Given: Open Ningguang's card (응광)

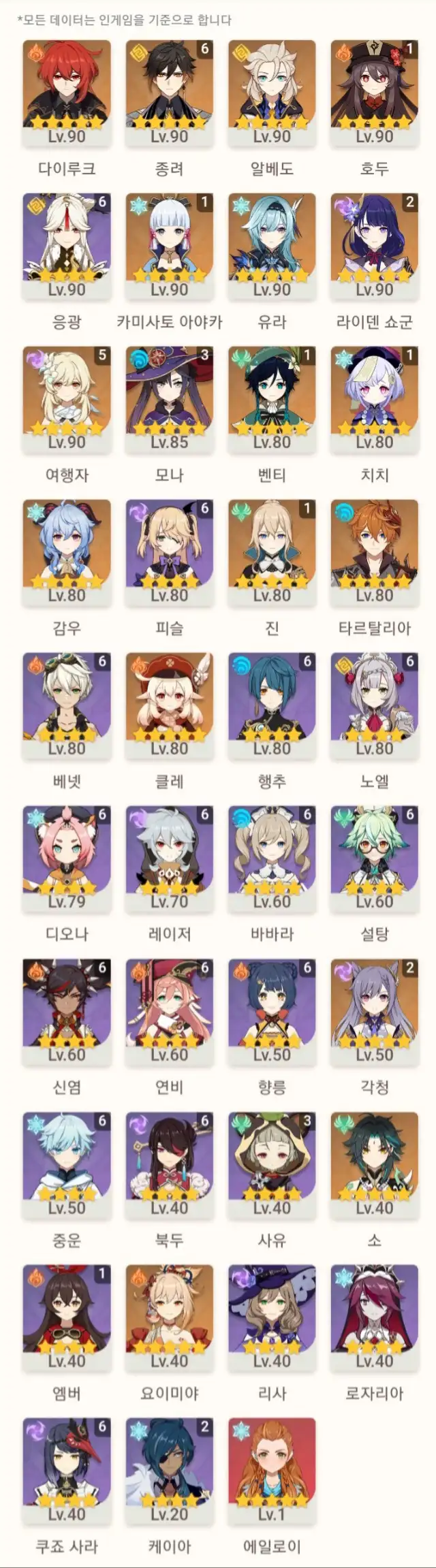Looking at the screenshot, I should point(67,246).
